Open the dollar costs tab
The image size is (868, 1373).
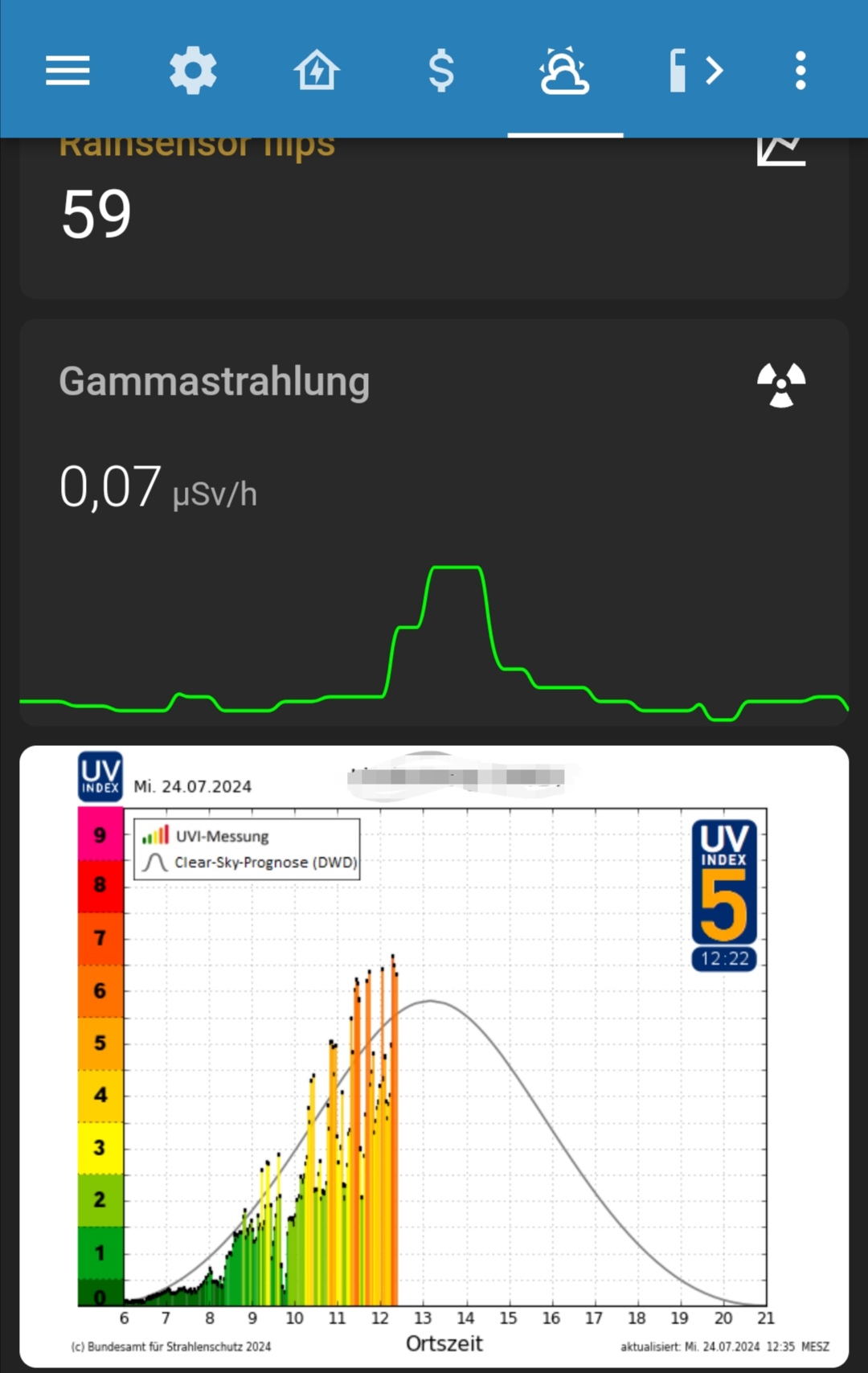point(441,71)
